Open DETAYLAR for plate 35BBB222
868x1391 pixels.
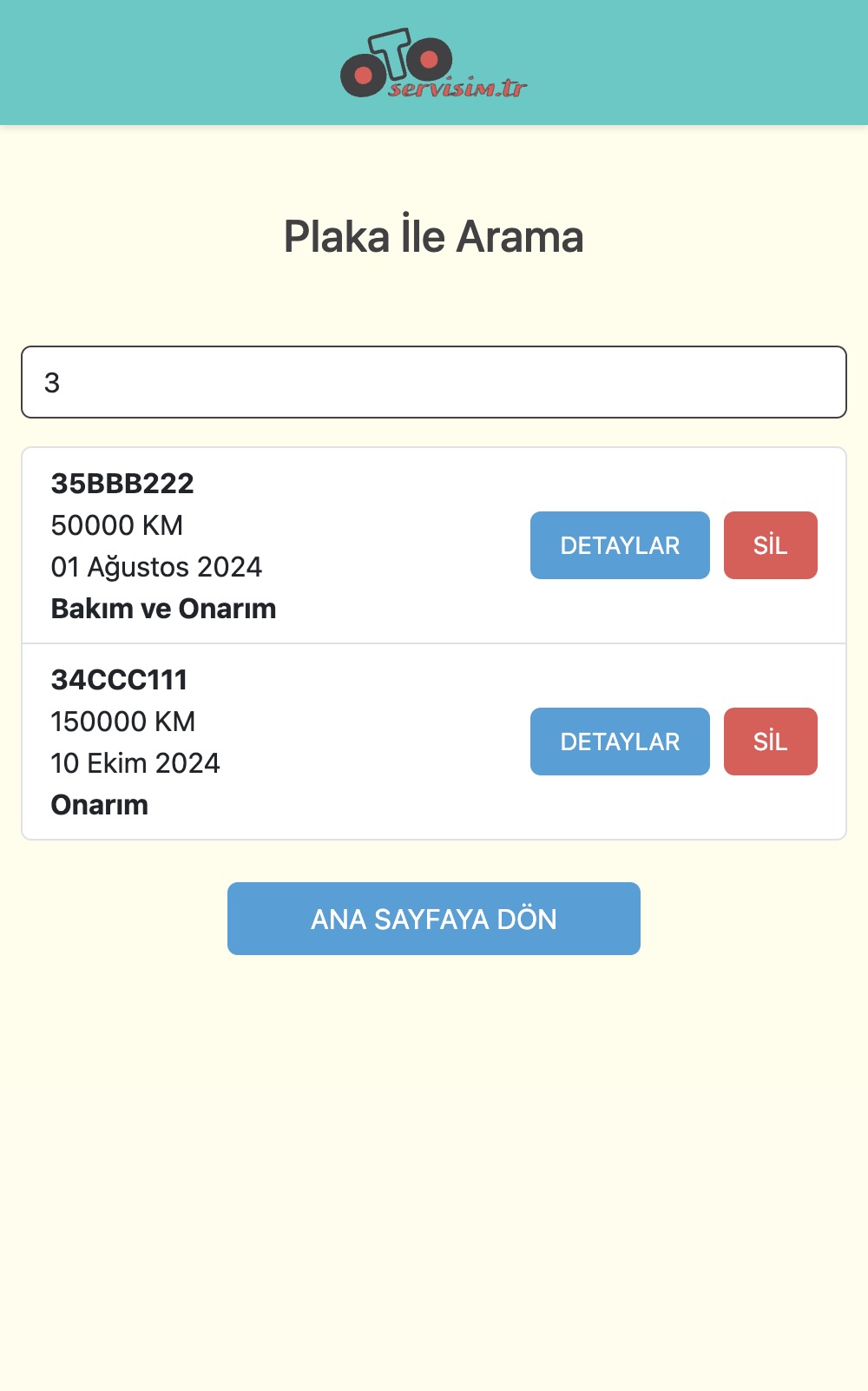[x=620, y=545]
